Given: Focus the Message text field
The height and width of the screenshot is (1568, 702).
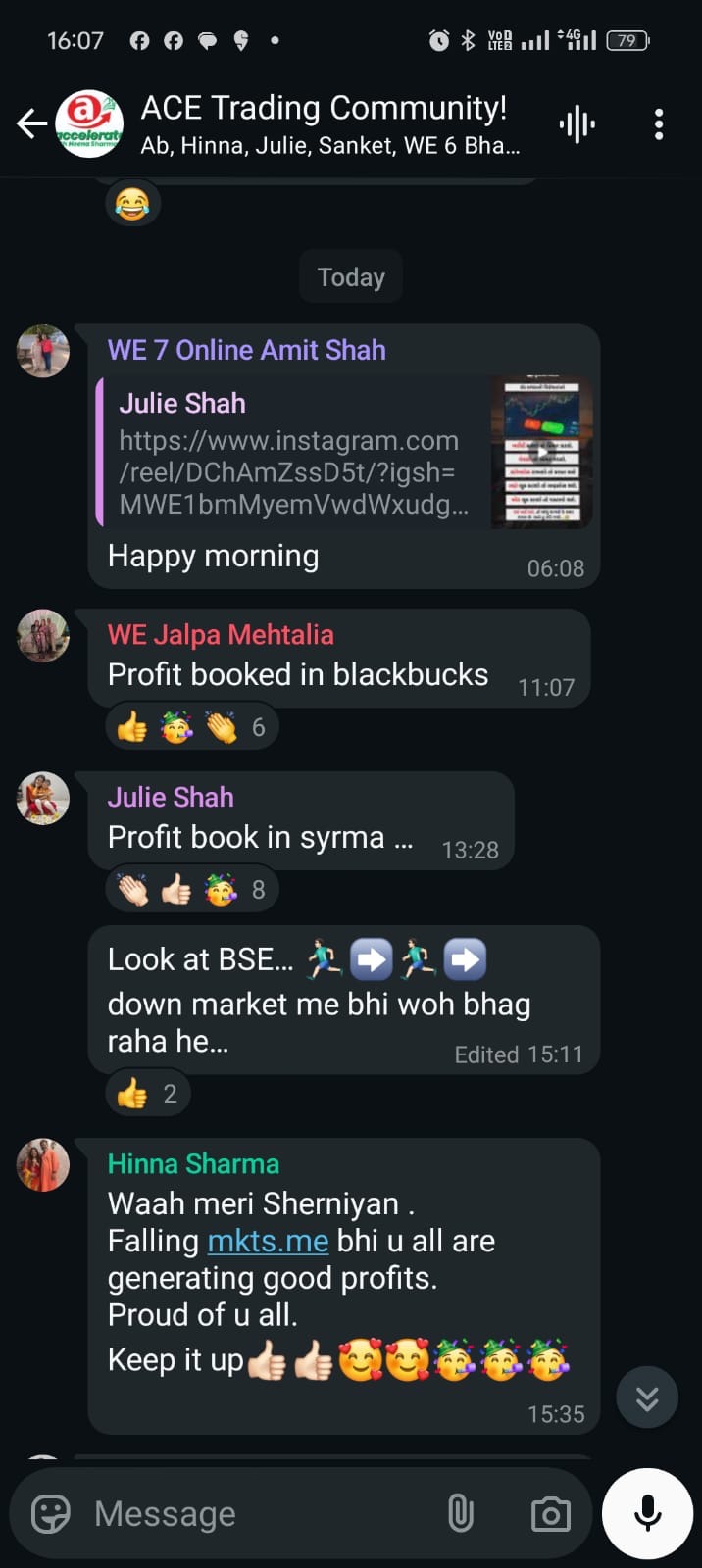Looking at the screenshot, I should point(255,1514).
